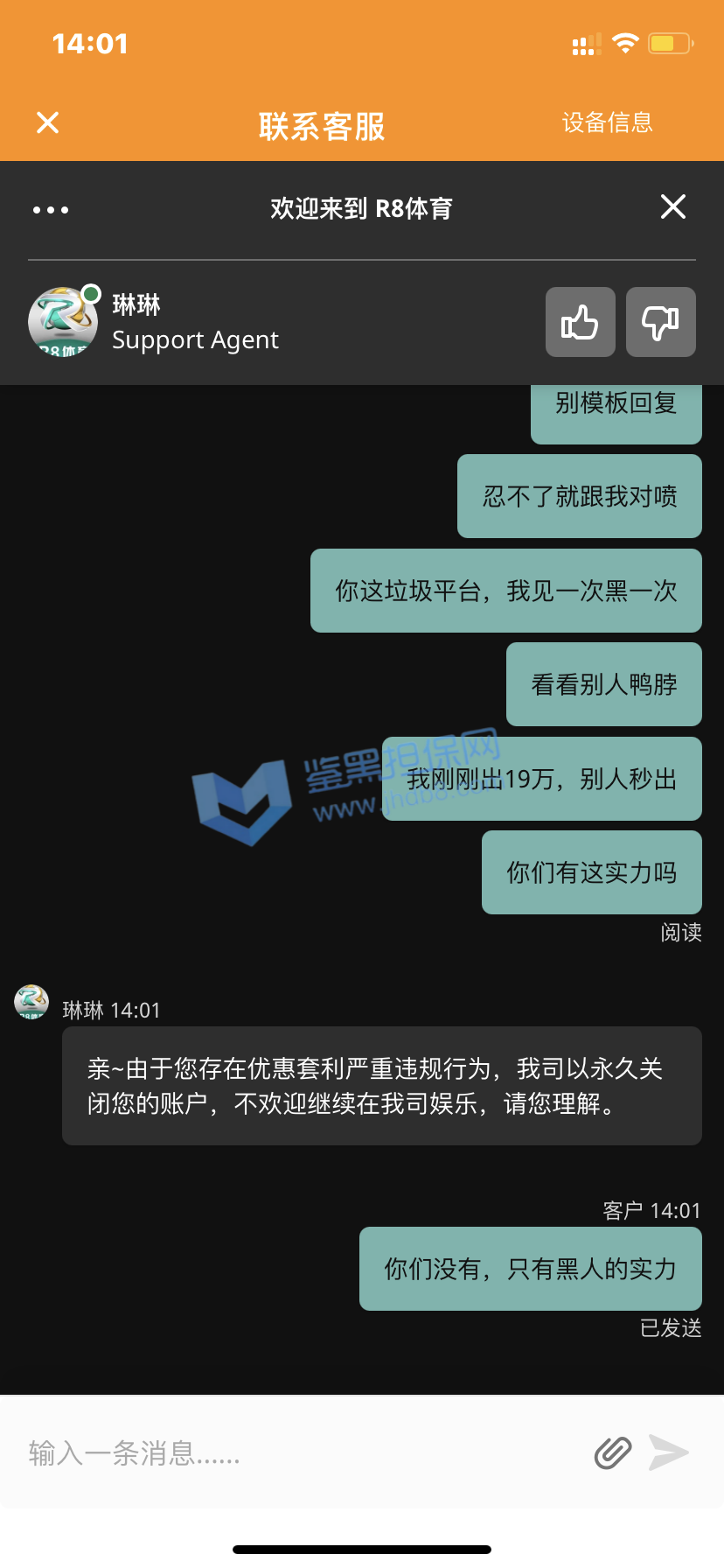
Task: Open the three-dot chat options menu
Action: pyautogui.click(x=51, y=210)
